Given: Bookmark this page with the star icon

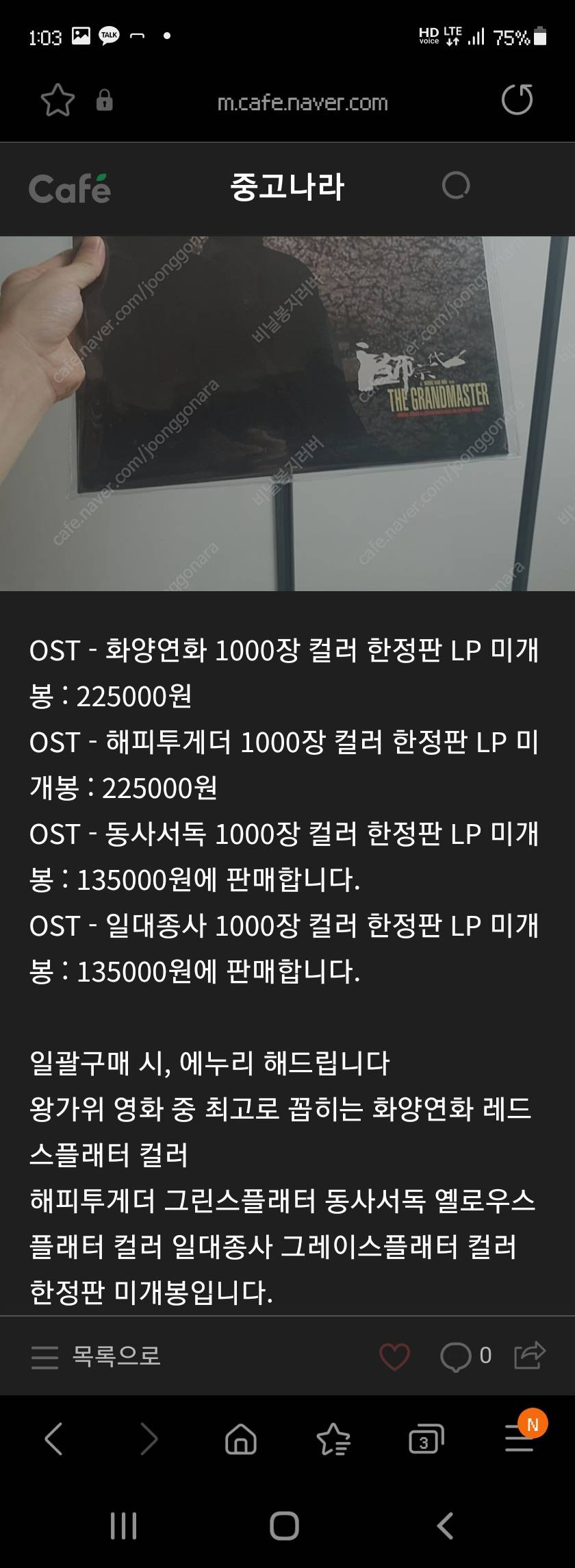Looking at the screenshot, I should 57,101.
